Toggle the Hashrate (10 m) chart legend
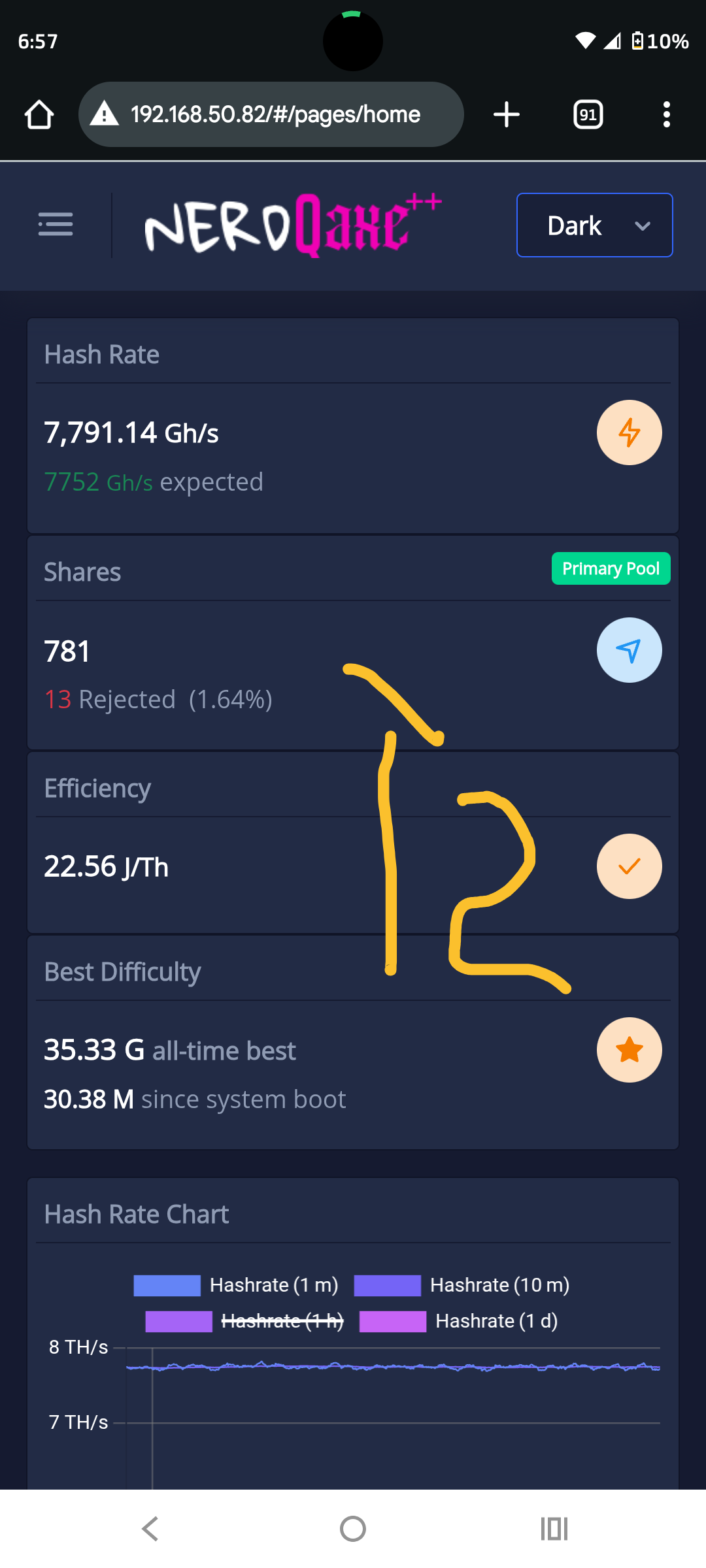706x1568 pixels. (x=462, y=1285)
